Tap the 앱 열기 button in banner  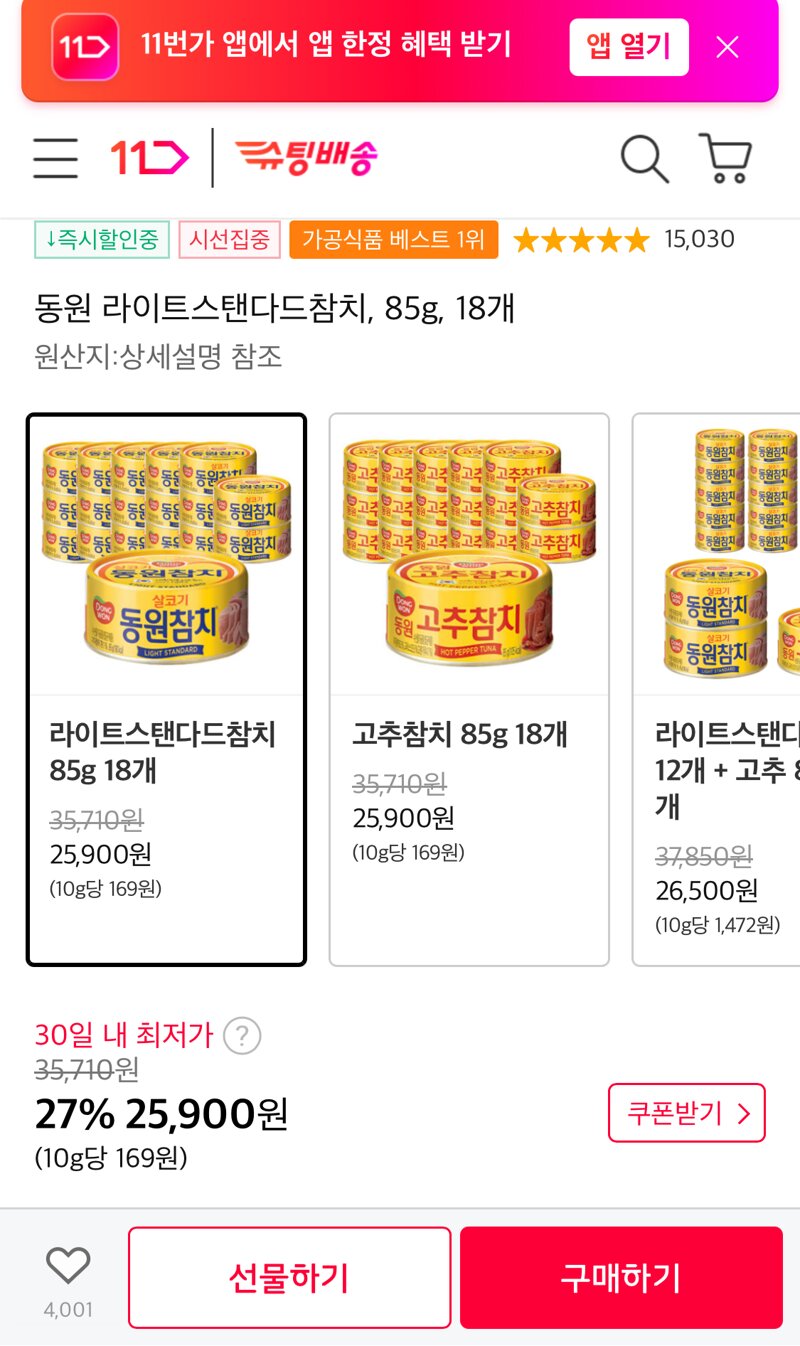coord(629,47)
